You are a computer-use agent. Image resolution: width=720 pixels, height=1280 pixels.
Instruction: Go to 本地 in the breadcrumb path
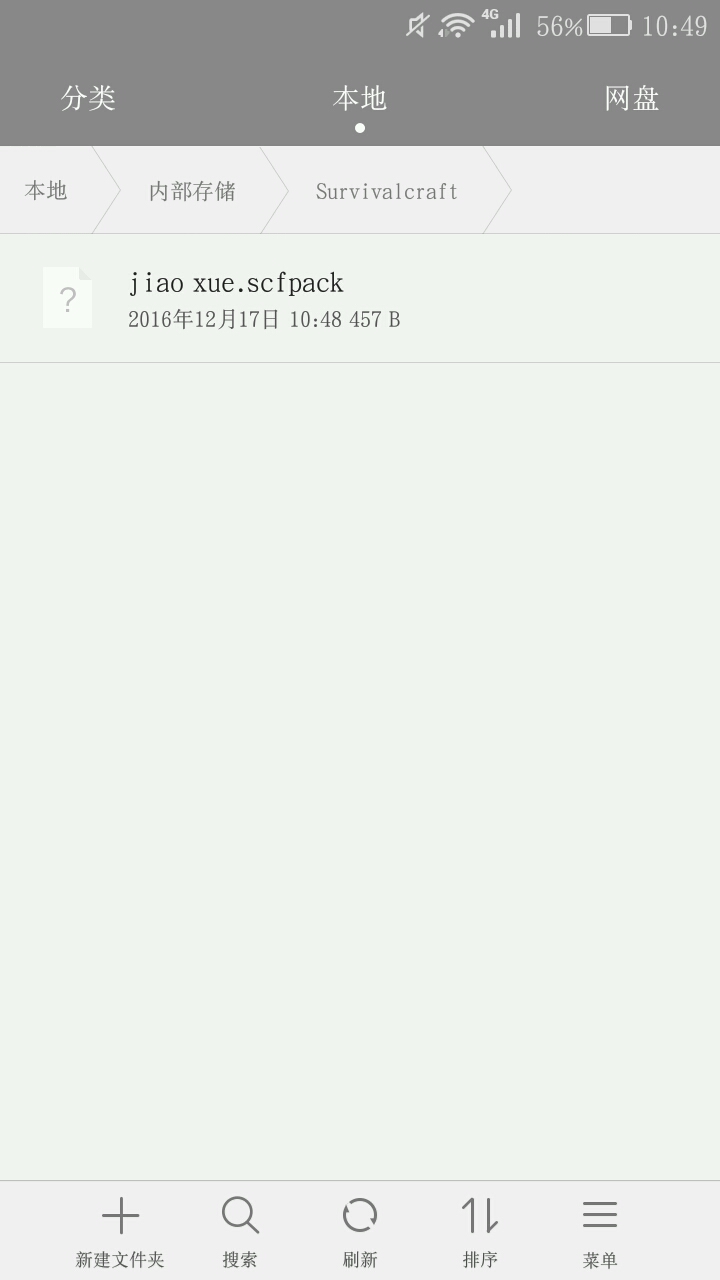(x=46, y=191)
